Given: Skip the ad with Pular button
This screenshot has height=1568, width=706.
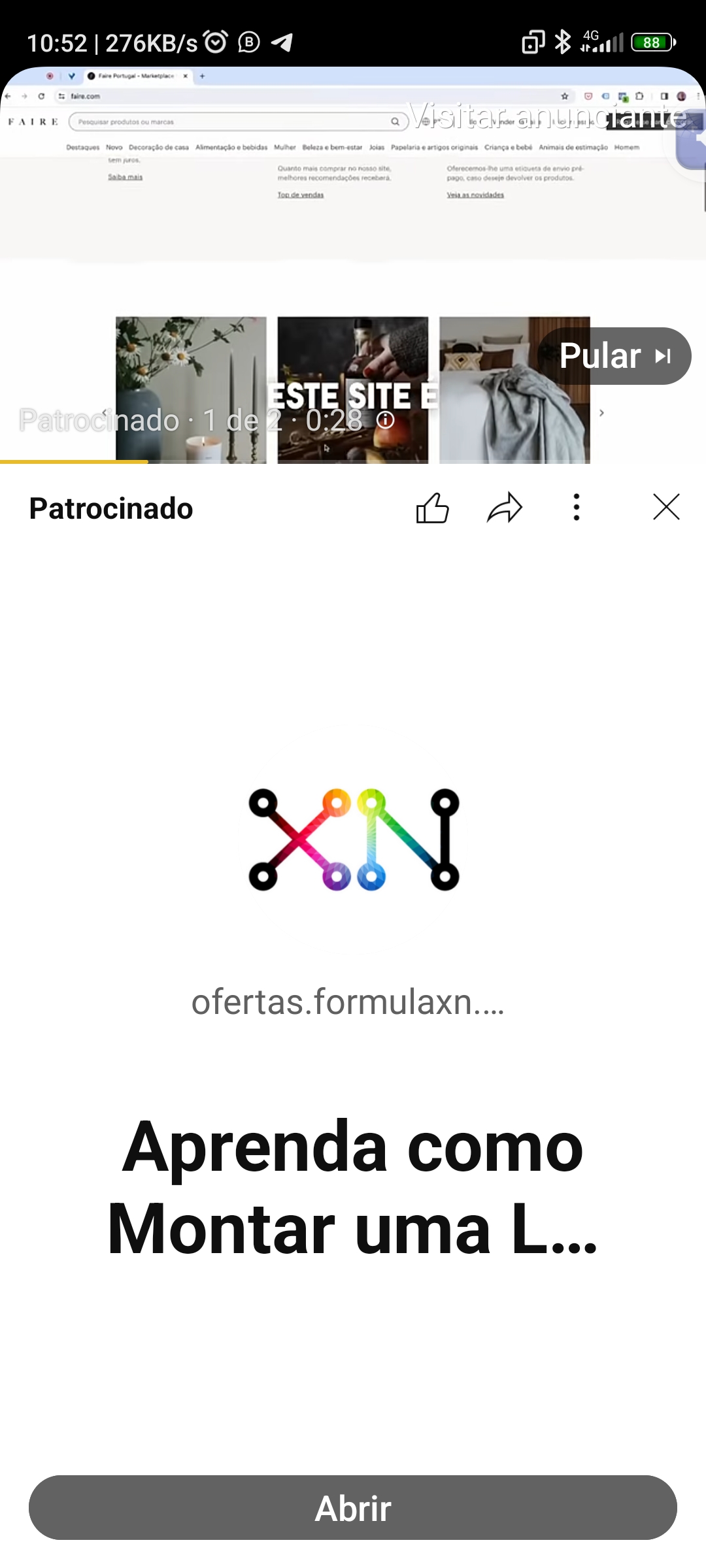Looking at the screenshot, I should coord(614,356).
